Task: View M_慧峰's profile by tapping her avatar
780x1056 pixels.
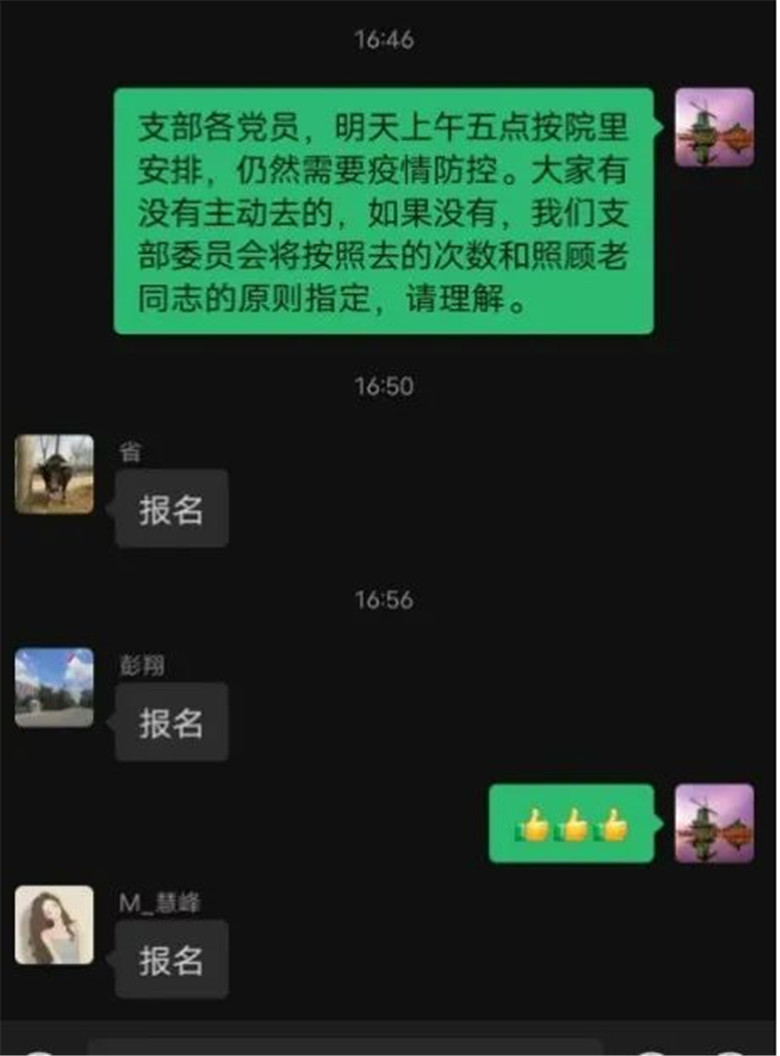Action: pyautogui.click(x=54, y=925)
